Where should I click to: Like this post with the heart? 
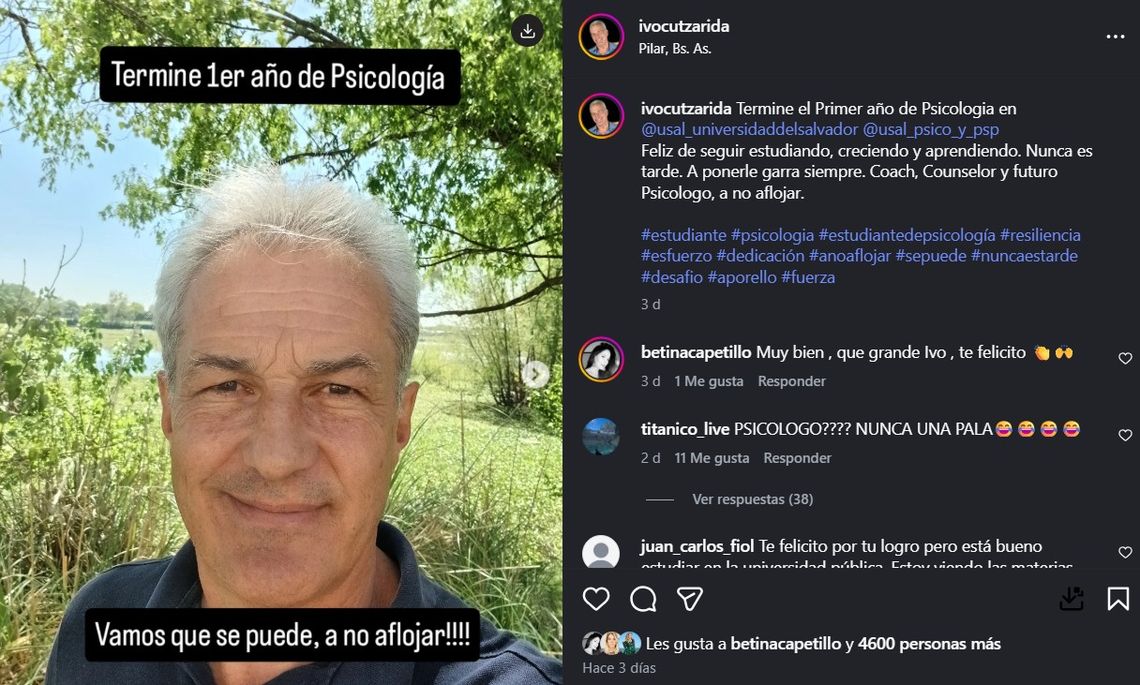point(596,598)
